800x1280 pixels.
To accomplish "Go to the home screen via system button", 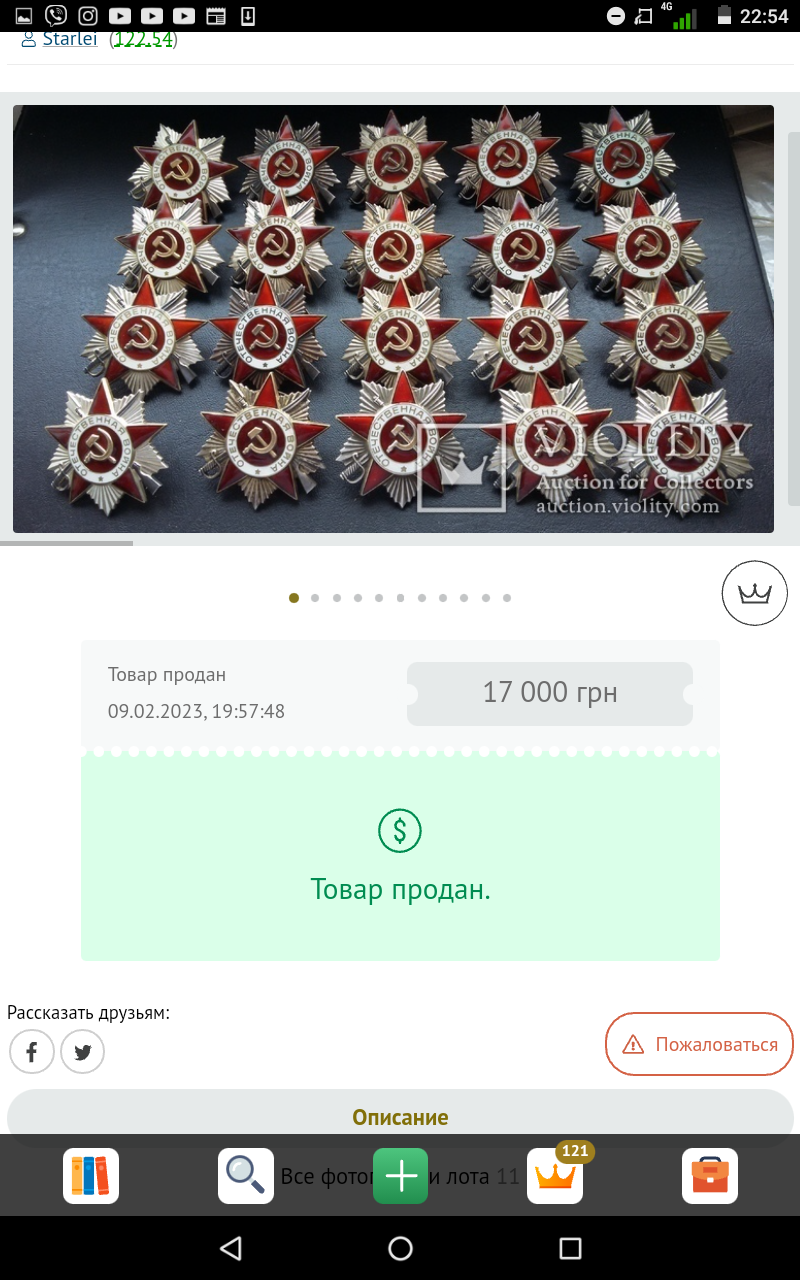I will [400, 1248].
